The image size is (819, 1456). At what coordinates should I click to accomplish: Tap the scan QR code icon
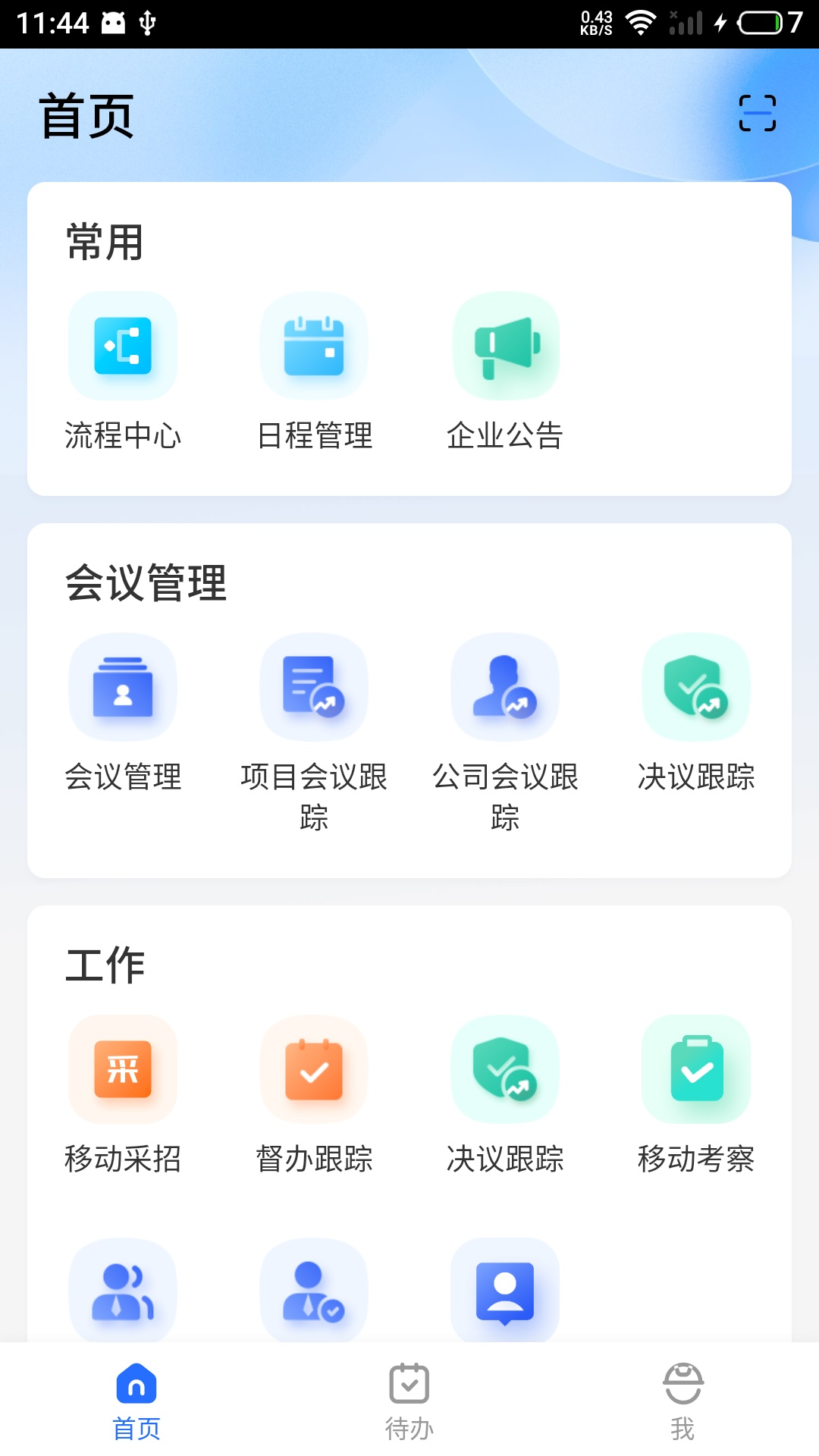point(758,114)
